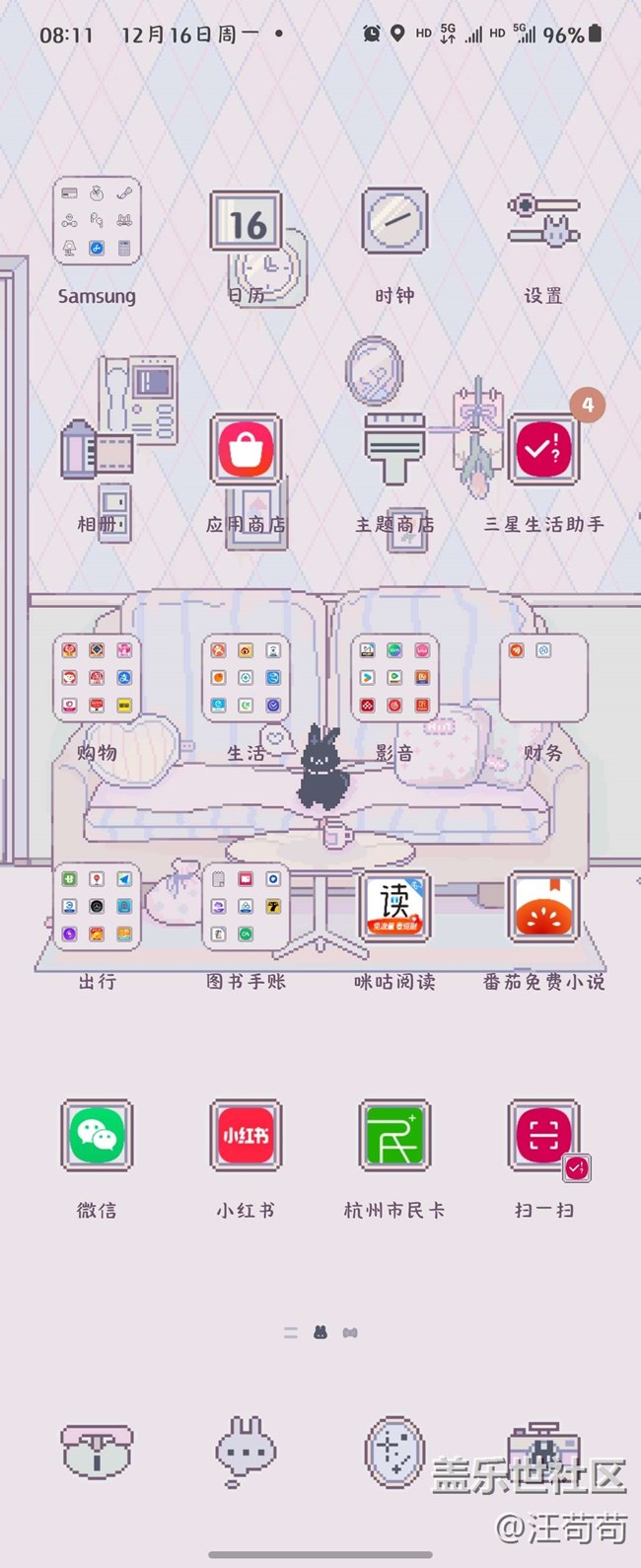Open the 出行 travel folder
Viewport: 641px width, 1568px height.
[x=97, y=907]
